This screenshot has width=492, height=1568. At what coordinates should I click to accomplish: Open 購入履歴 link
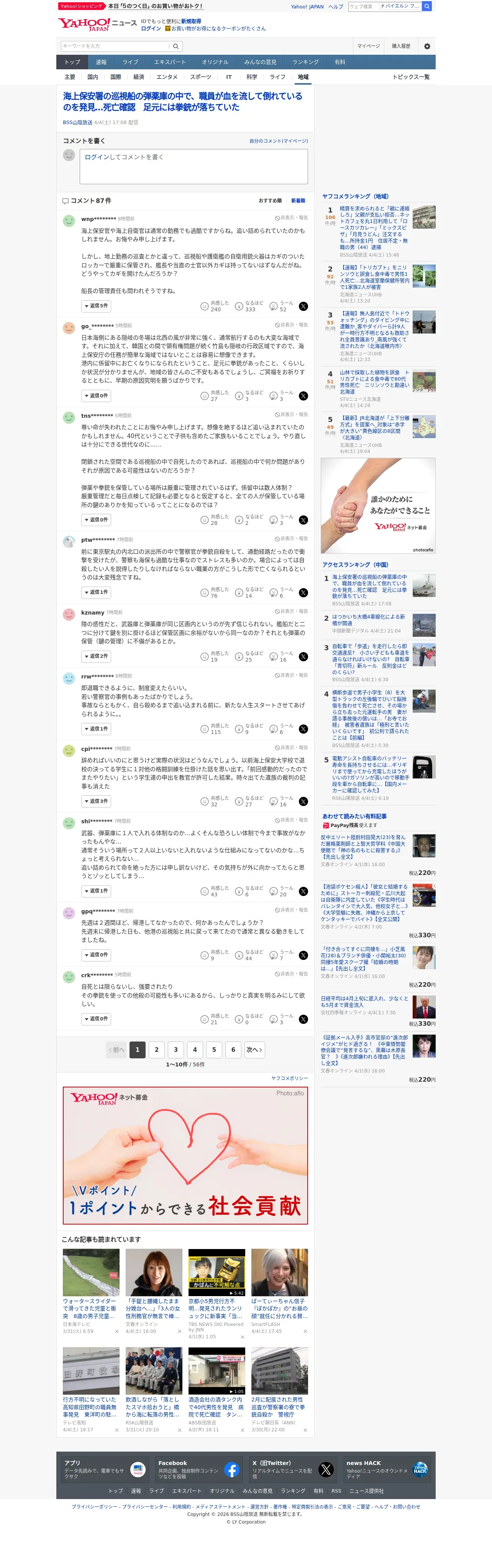click(x=401, y=46)
